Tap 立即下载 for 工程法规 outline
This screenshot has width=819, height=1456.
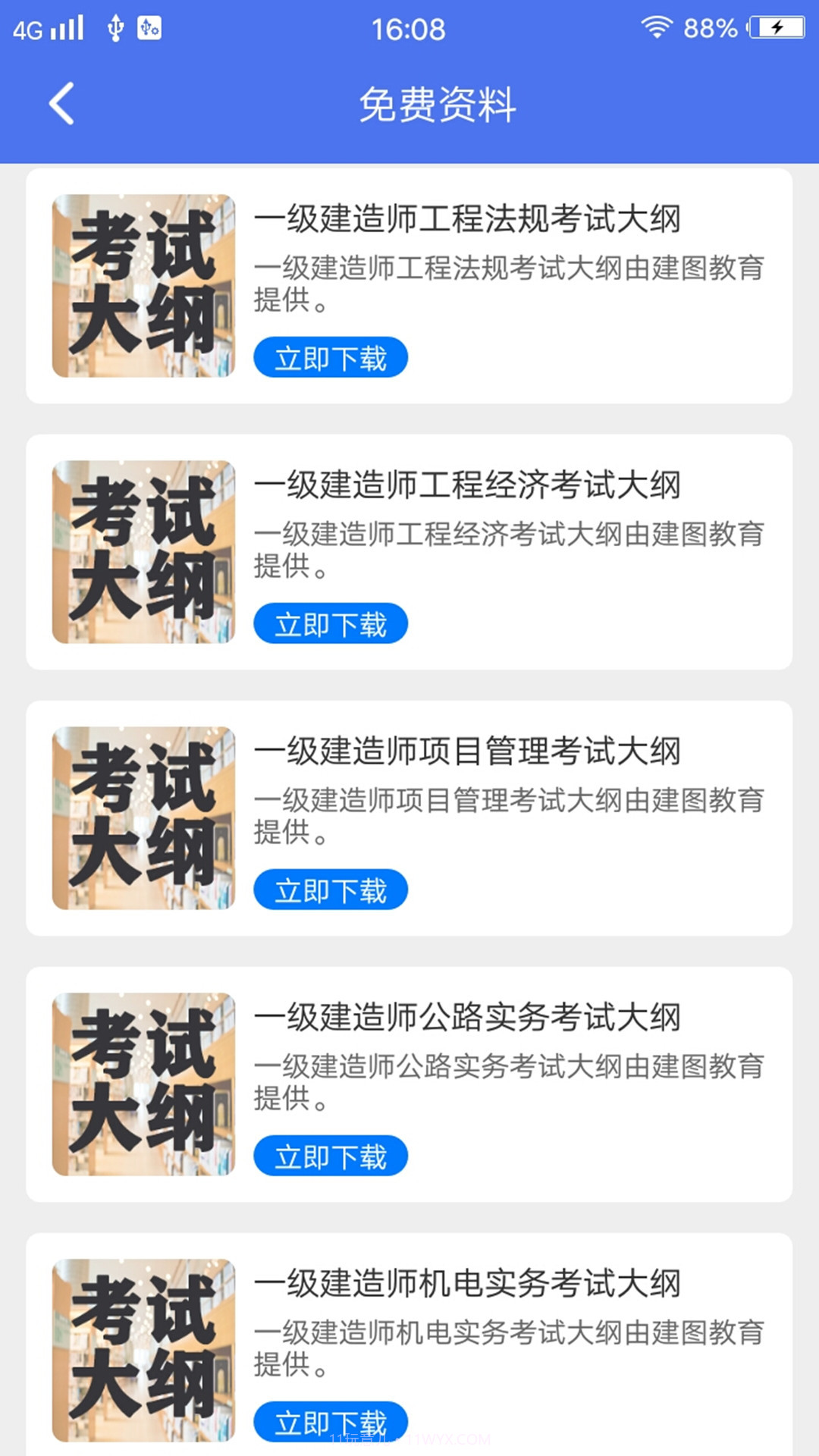331,356
